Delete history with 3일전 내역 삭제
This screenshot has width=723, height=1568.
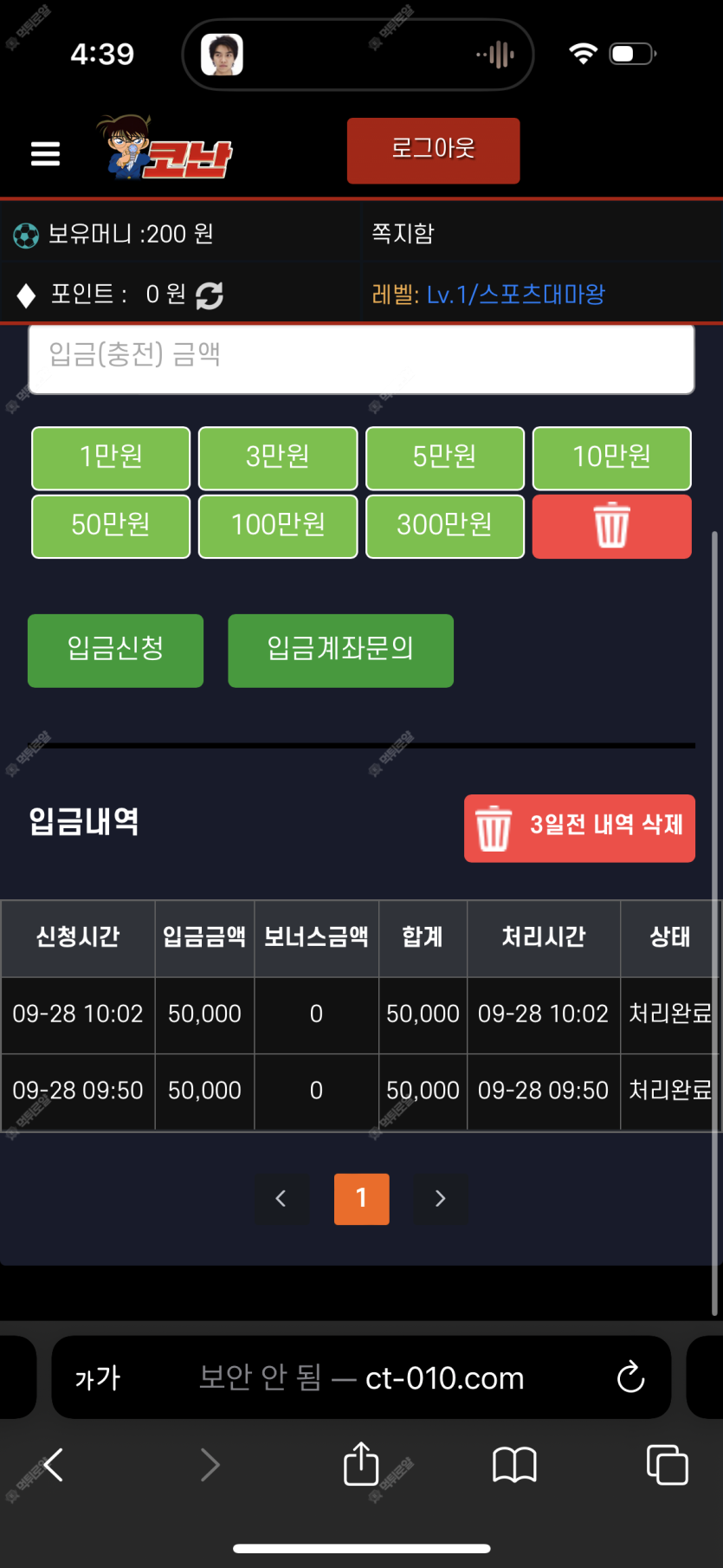[x=579, y=828]
